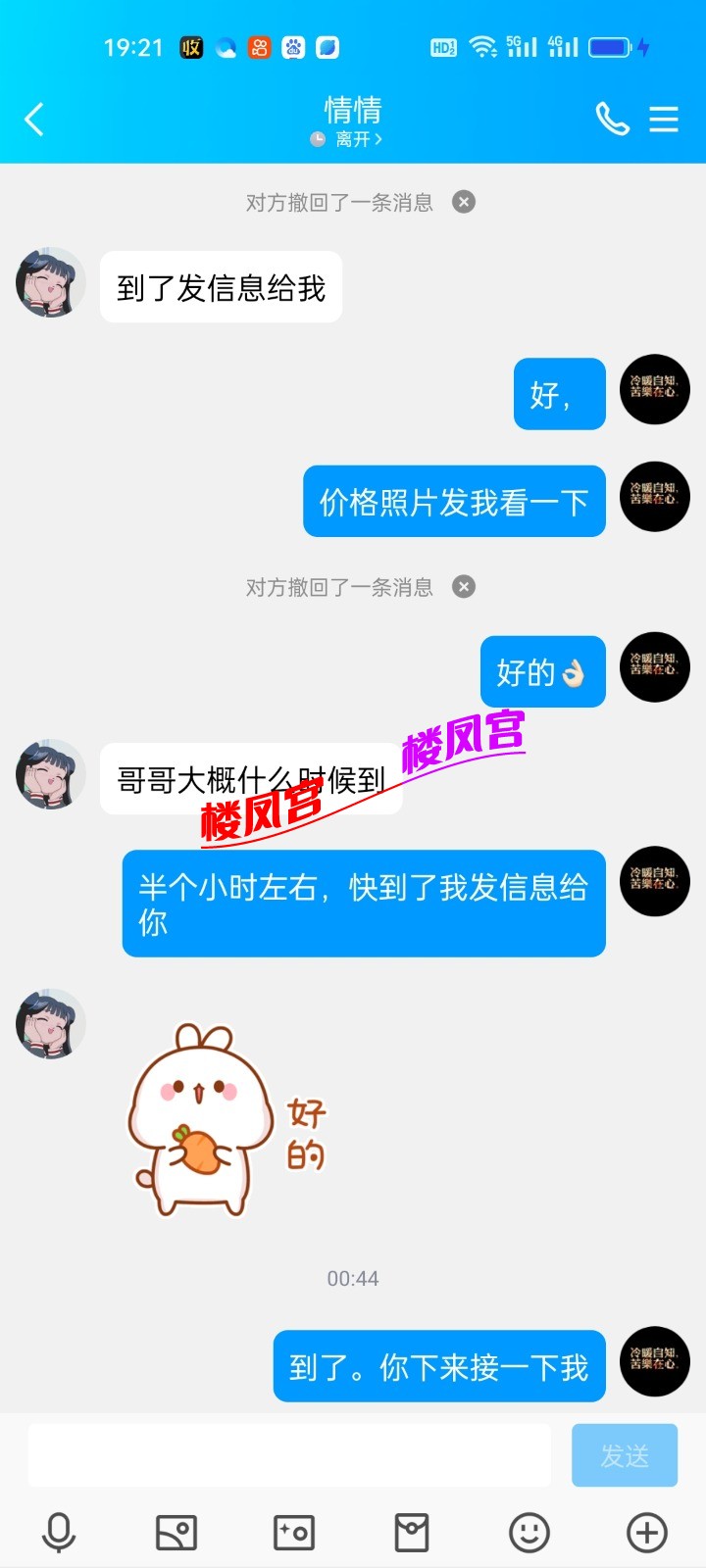
Task: Go back from the 情情 chat
Action: tap(34, 120)
